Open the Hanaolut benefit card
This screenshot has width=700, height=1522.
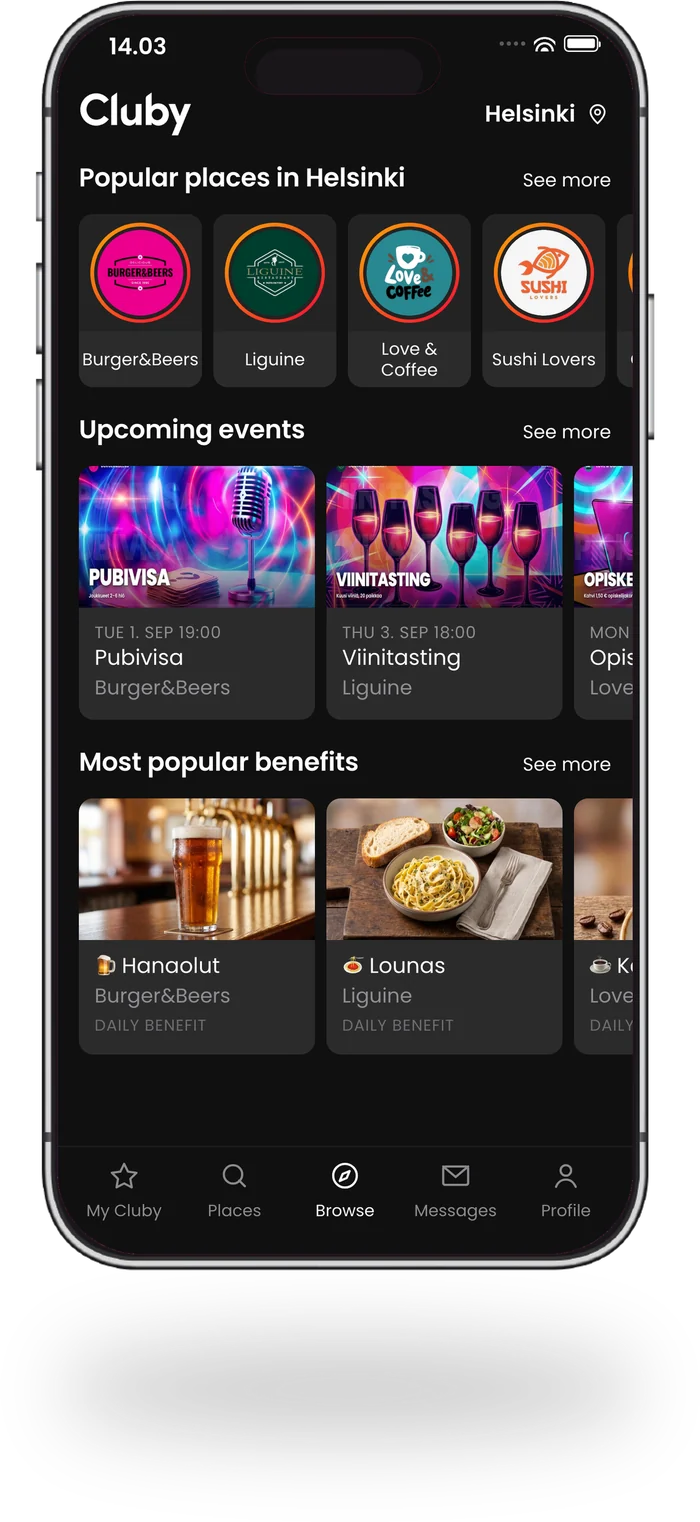tap(197, 926)
